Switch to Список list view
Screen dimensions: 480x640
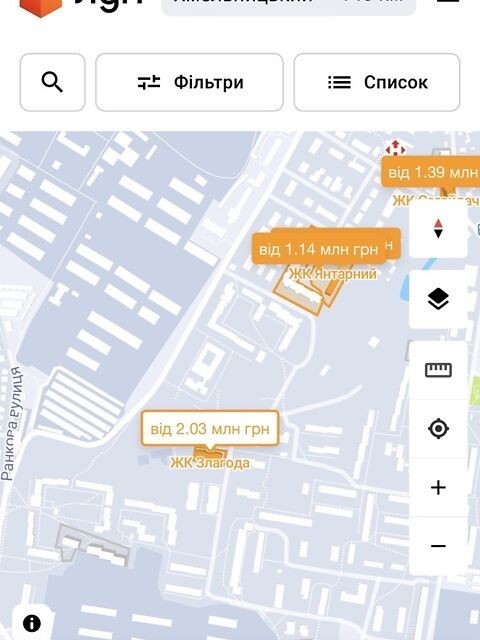(x=377, y=82)
